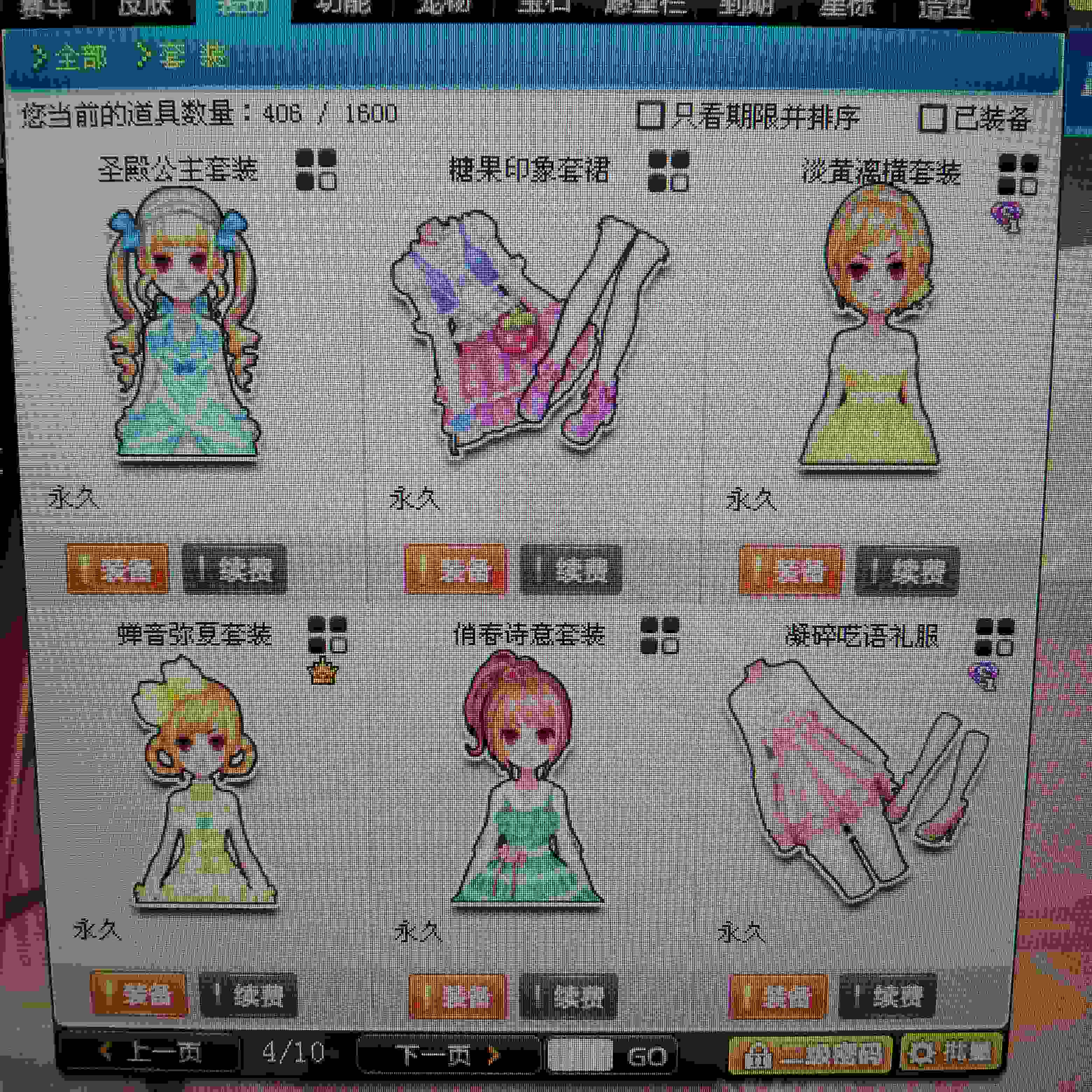Open grid icon beside 俏春诗意套装
The height and width of the screenshot is (1092, 1092).
tap(660, 635)
